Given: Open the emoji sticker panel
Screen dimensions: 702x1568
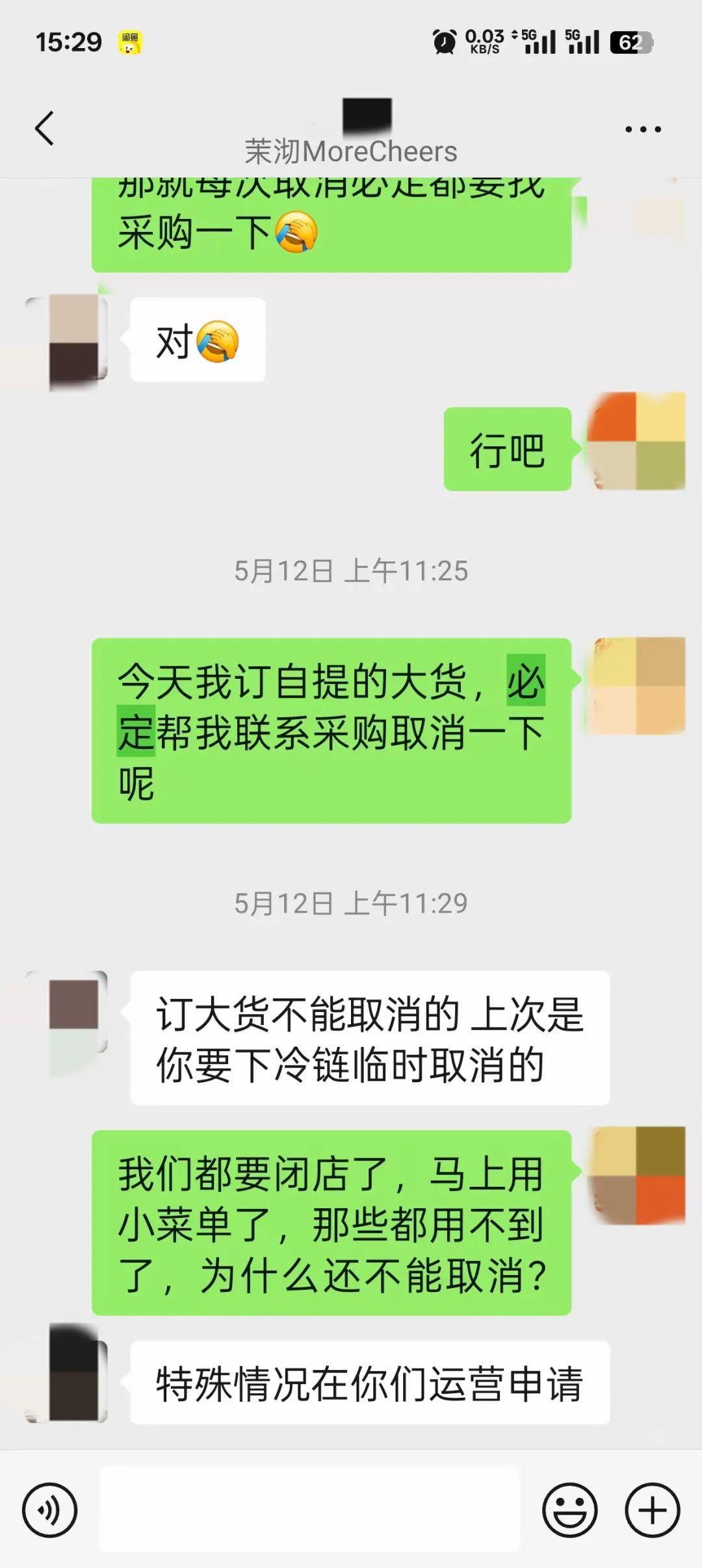Looking at the screenshot, I should 569,1510.
